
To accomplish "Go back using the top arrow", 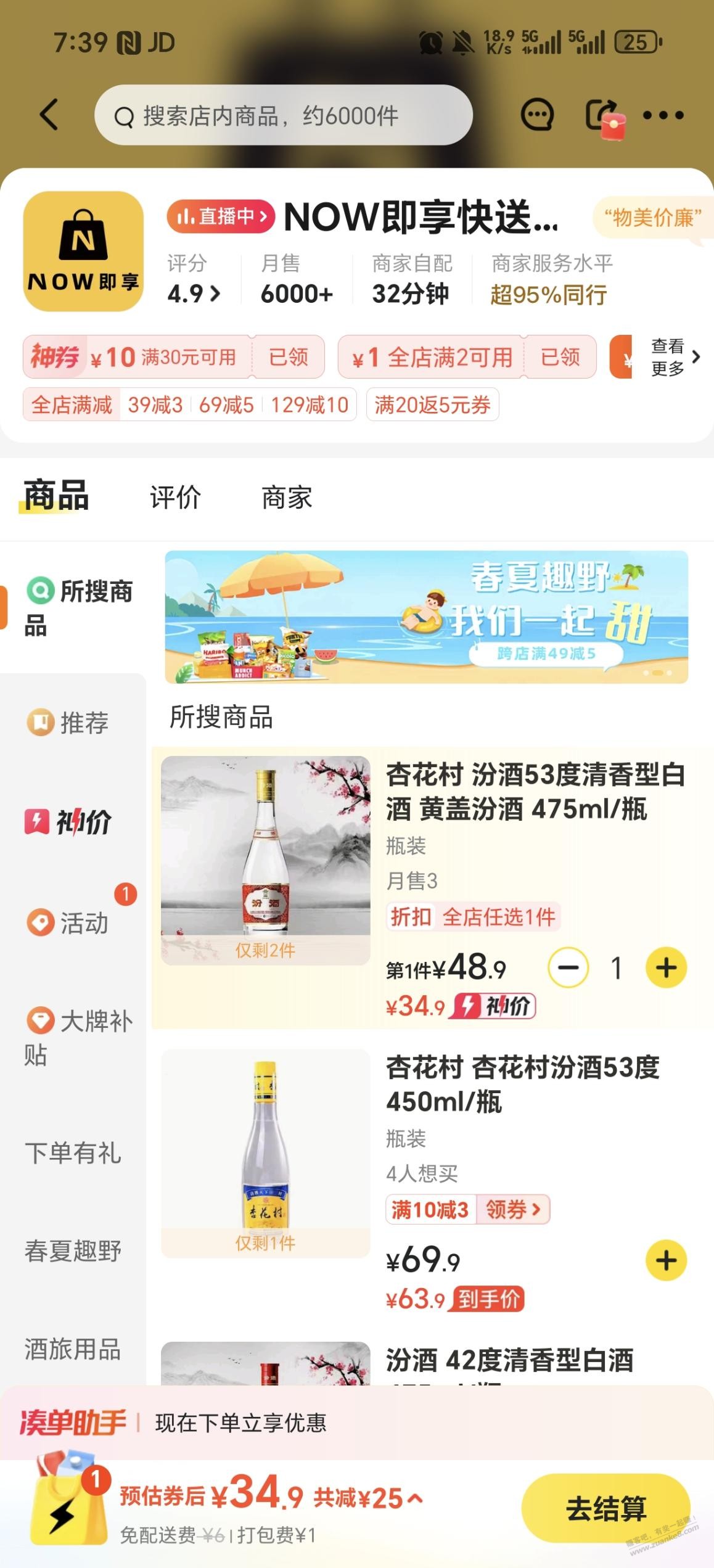I will click(x=49, y=115).
